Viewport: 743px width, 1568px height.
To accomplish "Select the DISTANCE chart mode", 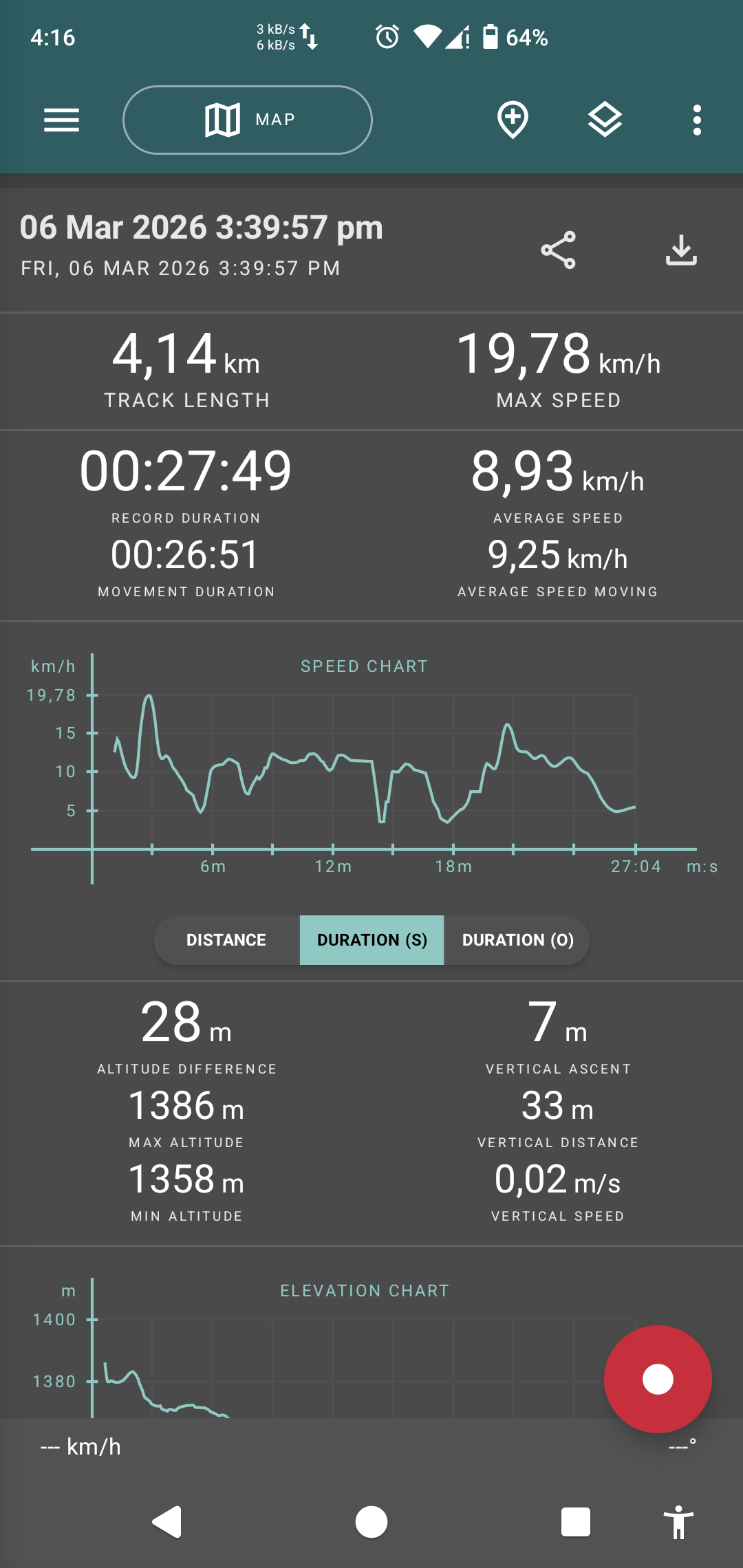I will 226,939.
